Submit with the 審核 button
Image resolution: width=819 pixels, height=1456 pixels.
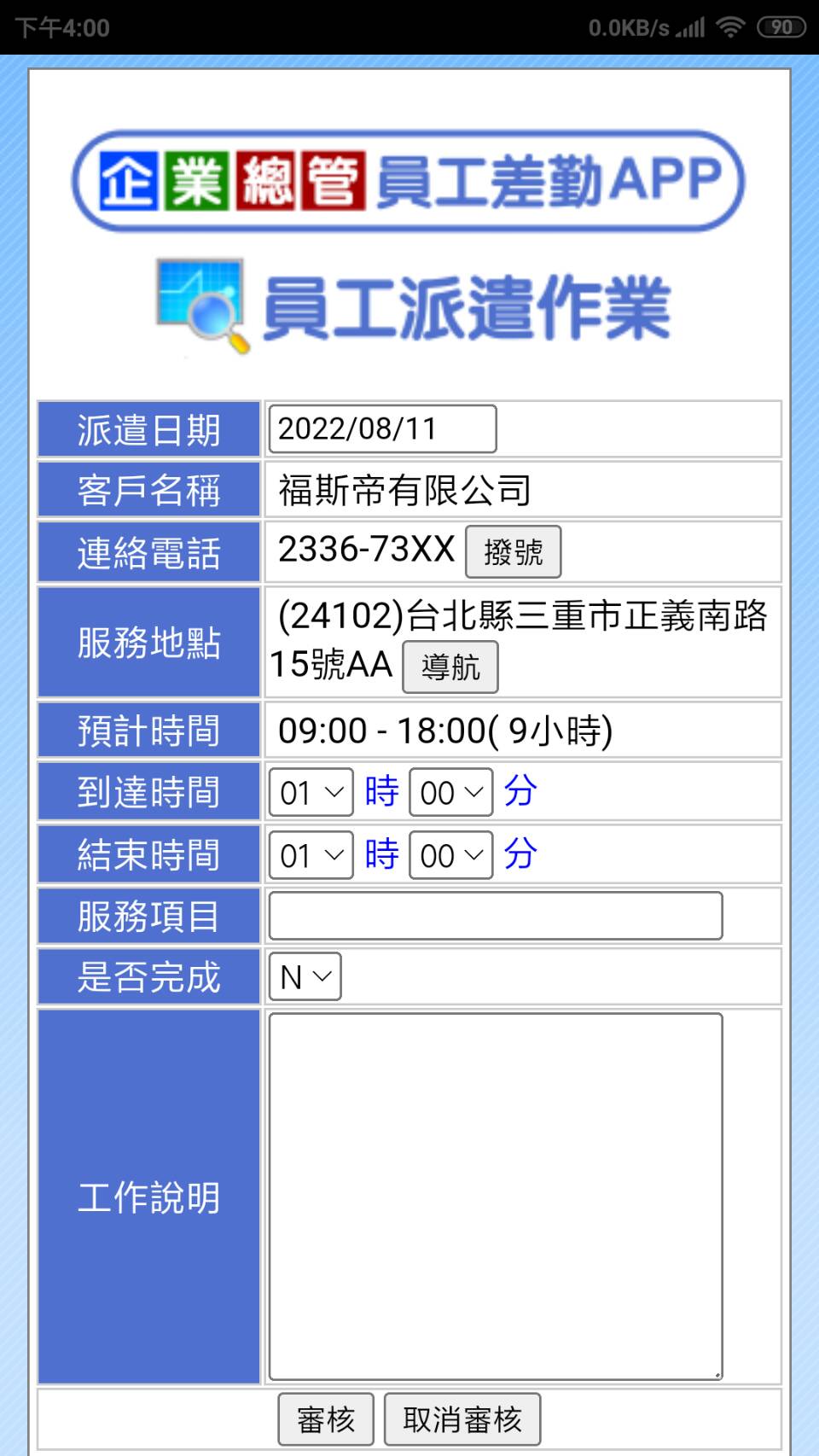(x=326, y=1418)
